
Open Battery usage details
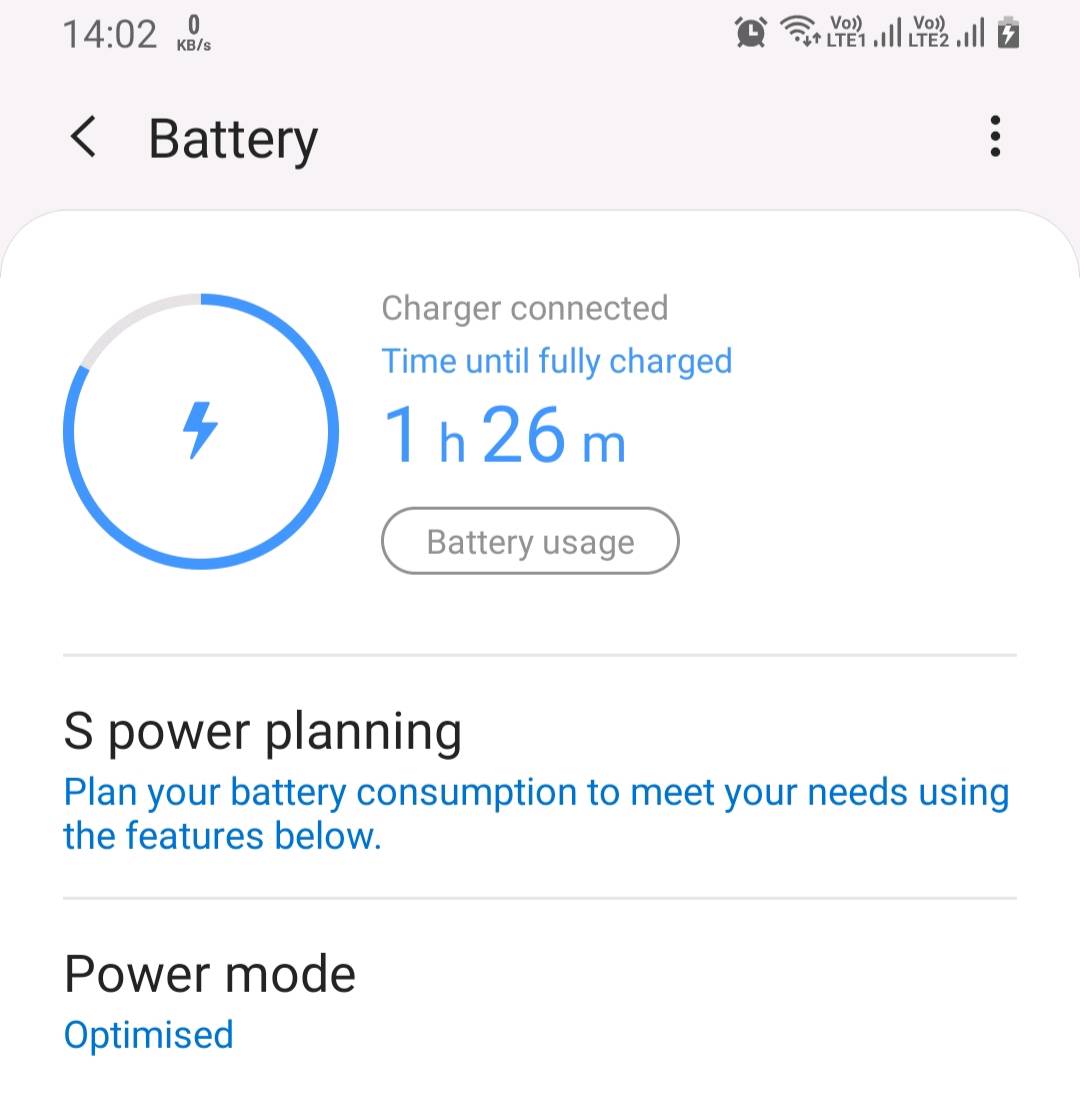click(530, 541)
